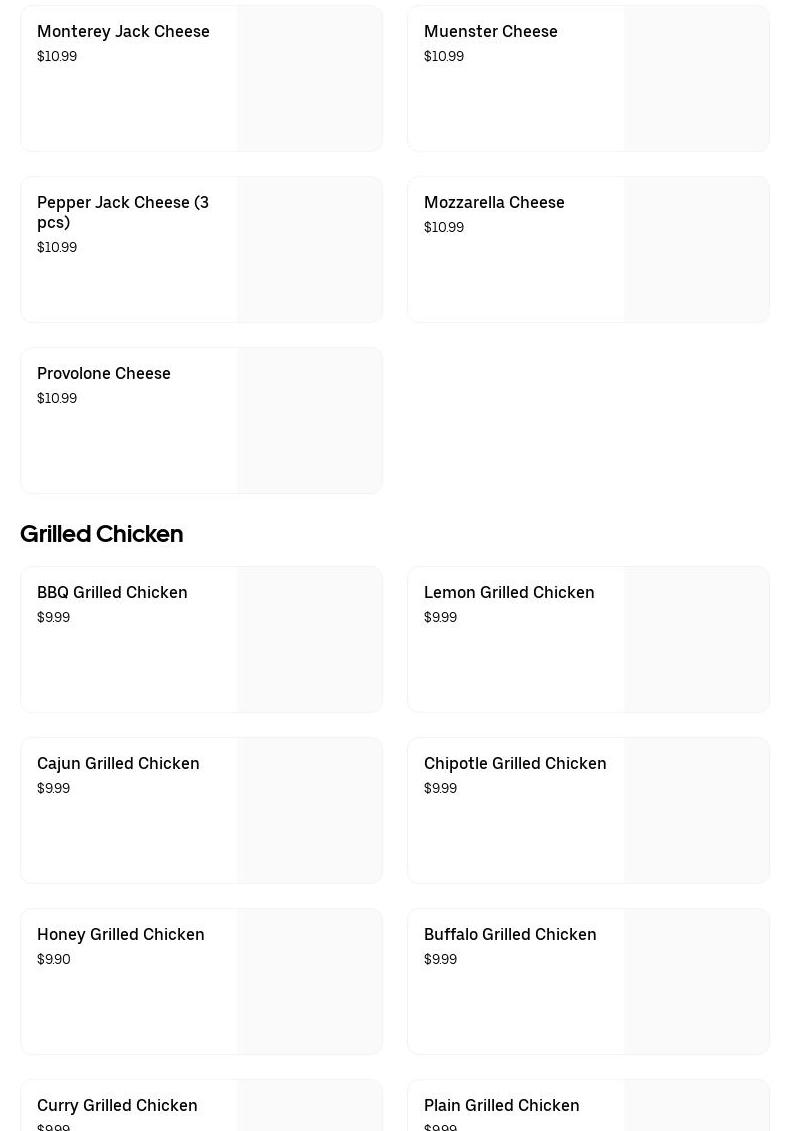The width and height of the screenshot is (804, 1131).
Task: Open the BBQ Grilled Chicken item
Action: [x=201, y=640]
